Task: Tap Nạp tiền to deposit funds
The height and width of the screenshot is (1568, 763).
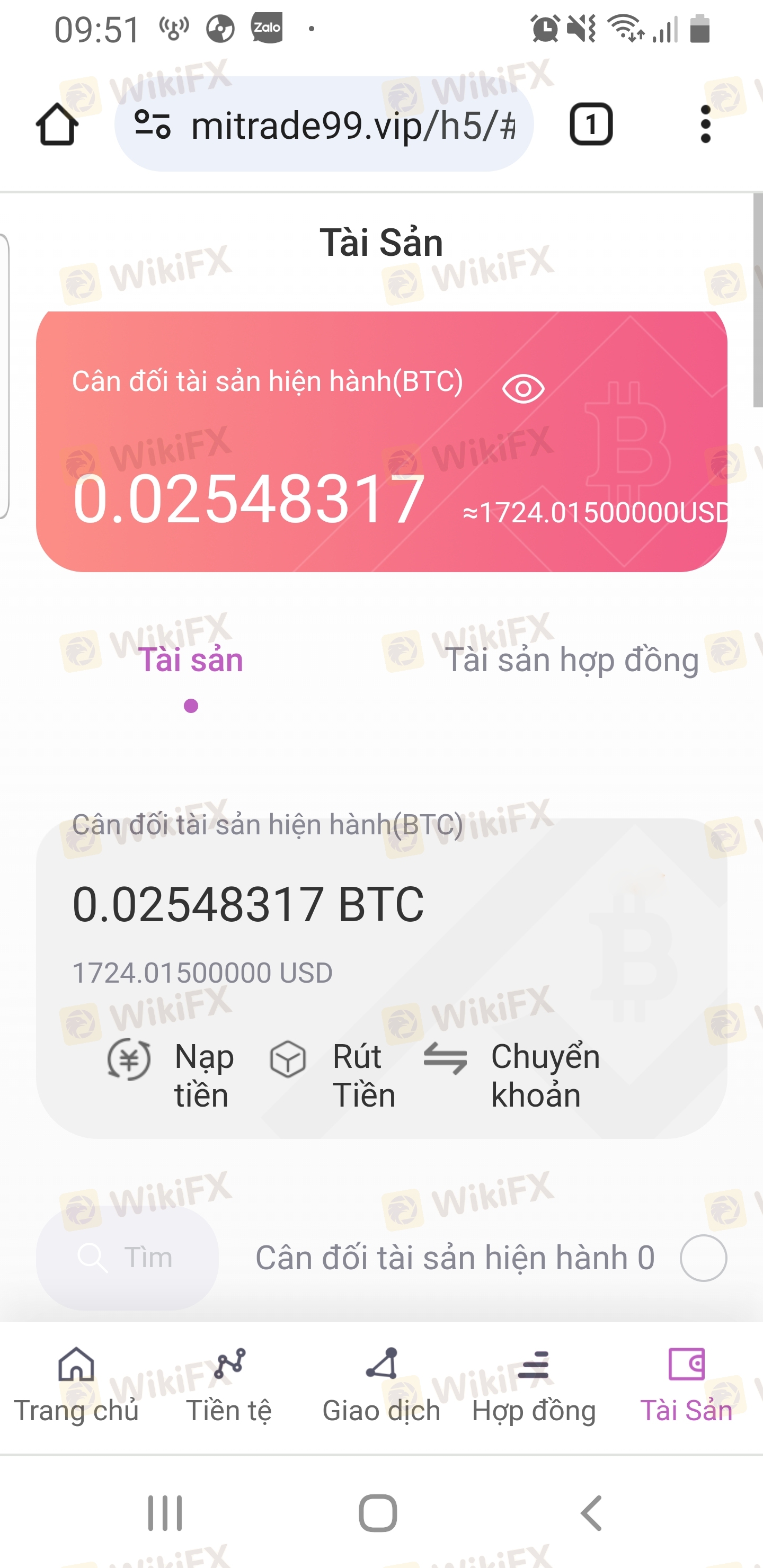Action: click(x=172, y=1075)
